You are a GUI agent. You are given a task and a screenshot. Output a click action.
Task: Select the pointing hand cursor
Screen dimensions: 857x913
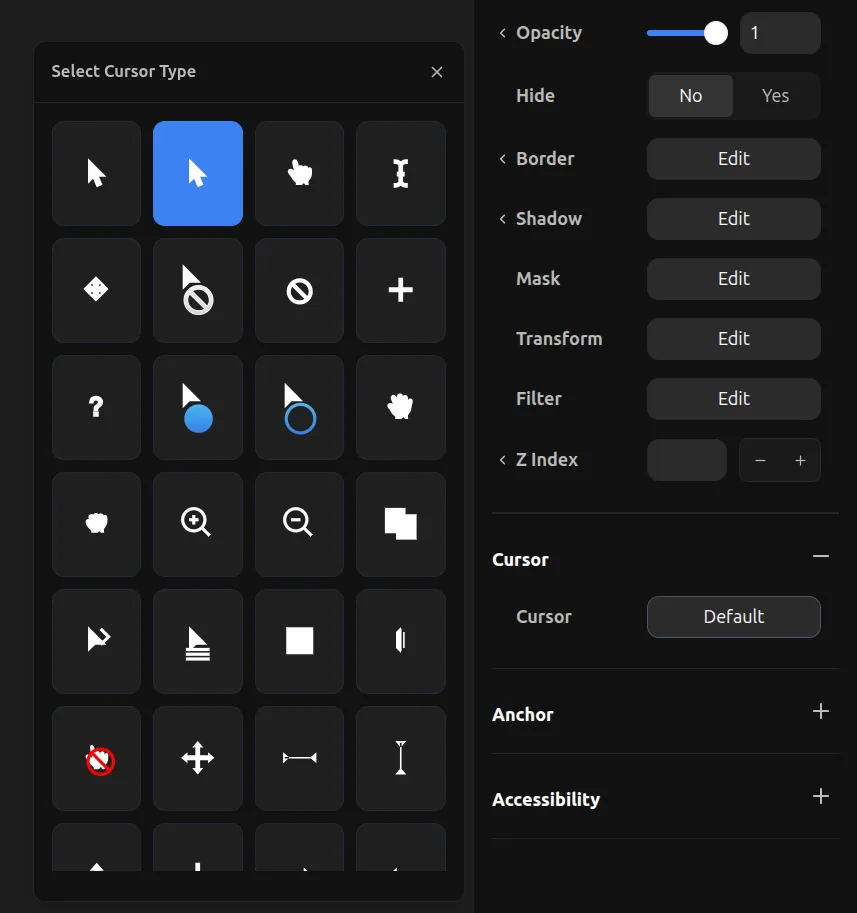coord(299,173)
